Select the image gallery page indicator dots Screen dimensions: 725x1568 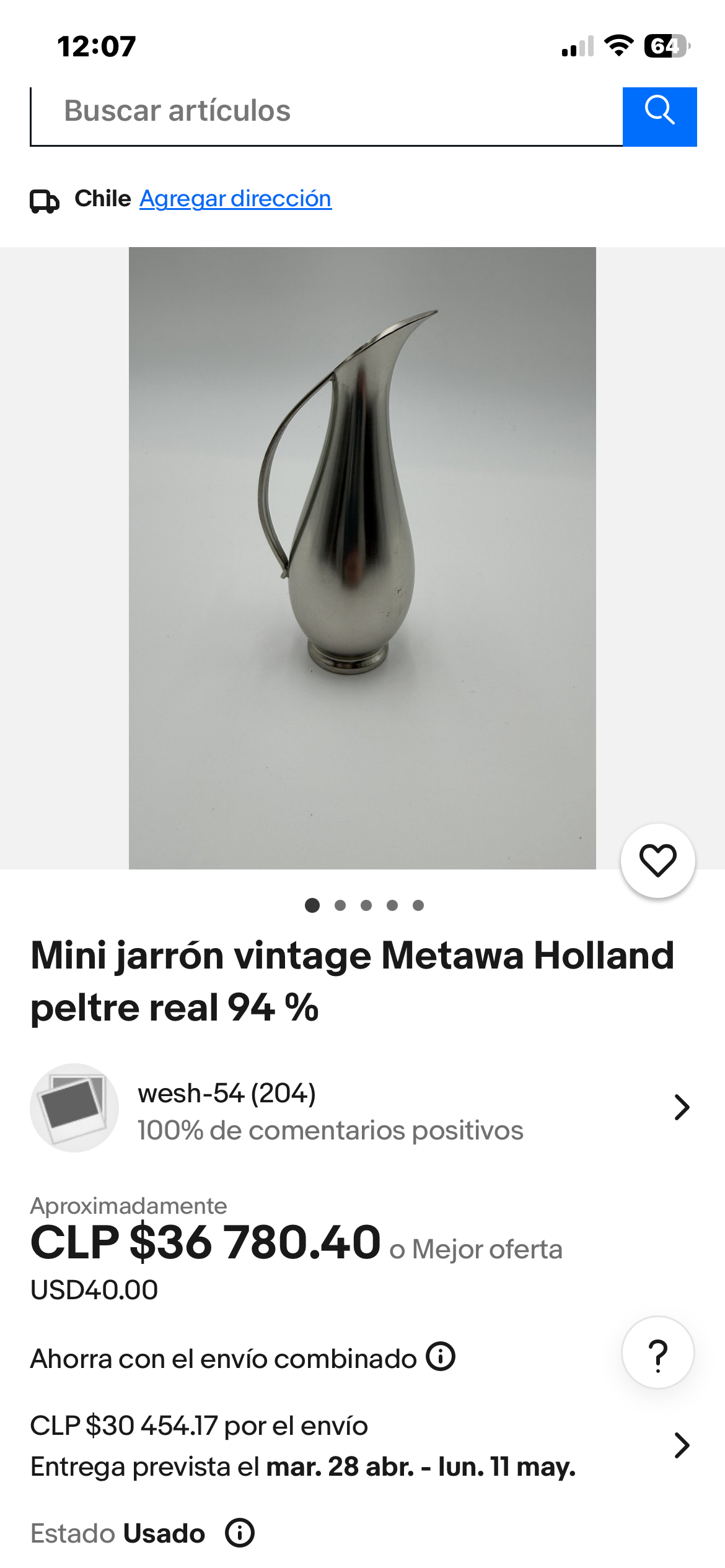click(364, 905)
